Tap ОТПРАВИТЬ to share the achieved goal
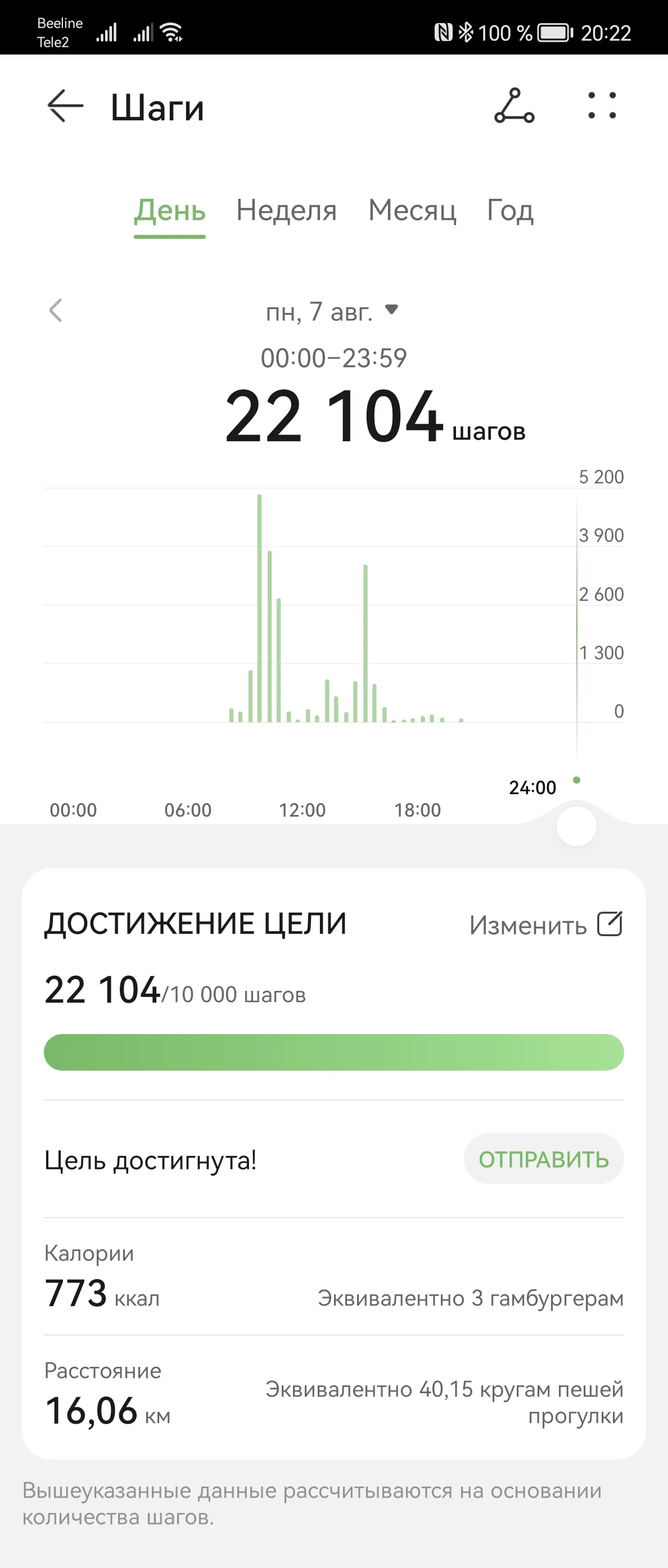The height and width of the screenshot is (1568, 668). [x=543, y=1159]
